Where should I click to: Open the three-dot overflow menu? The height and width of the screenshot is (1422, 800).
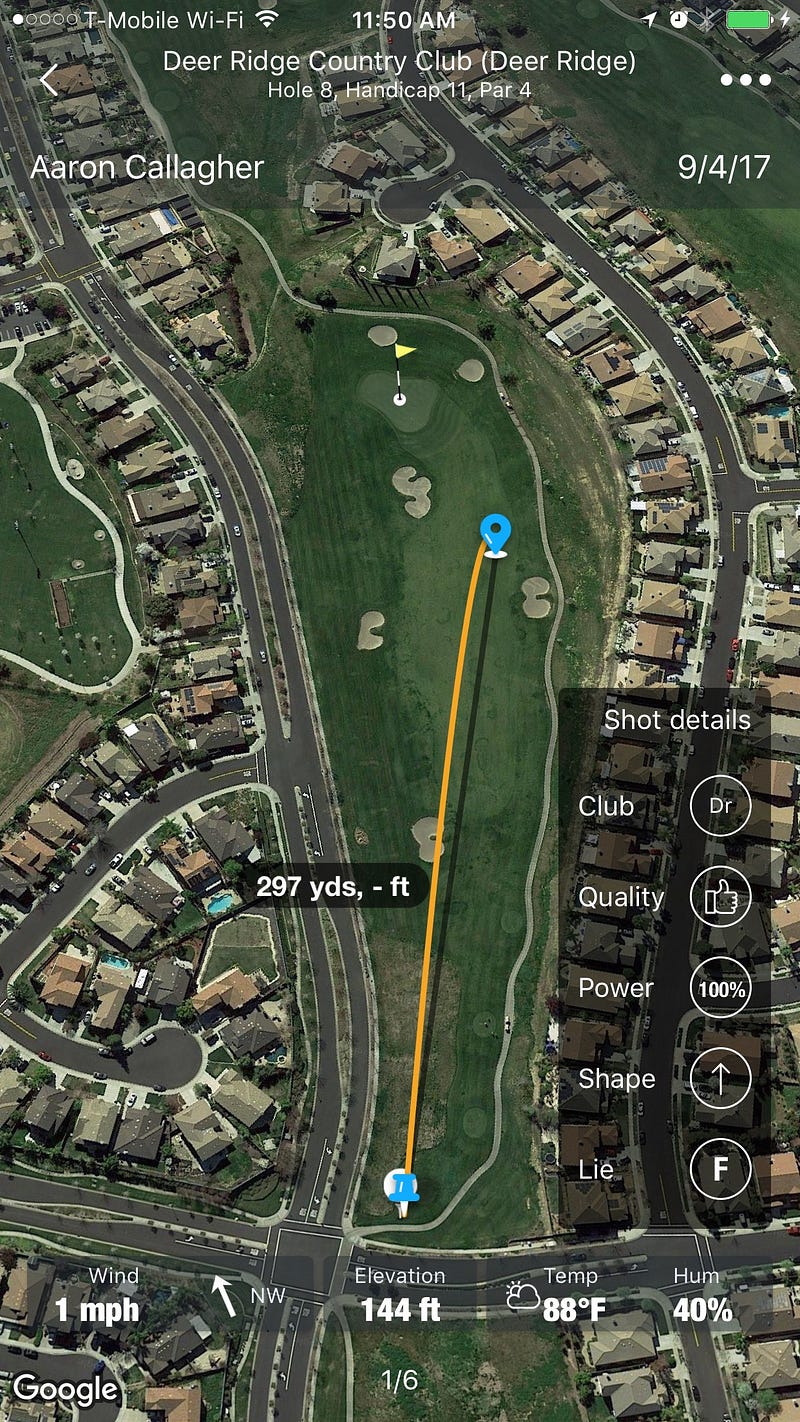coord(745,80)
